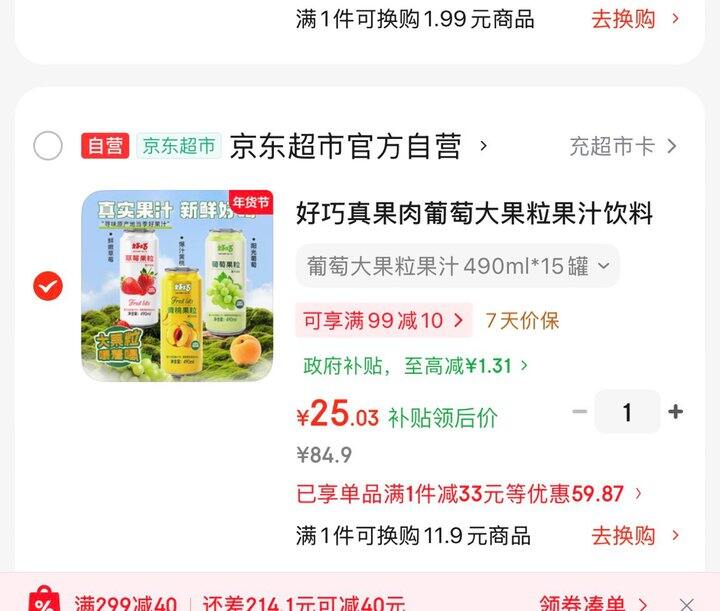Decrease quantity with the minus button
720x611 pixels.
point(580,412)
